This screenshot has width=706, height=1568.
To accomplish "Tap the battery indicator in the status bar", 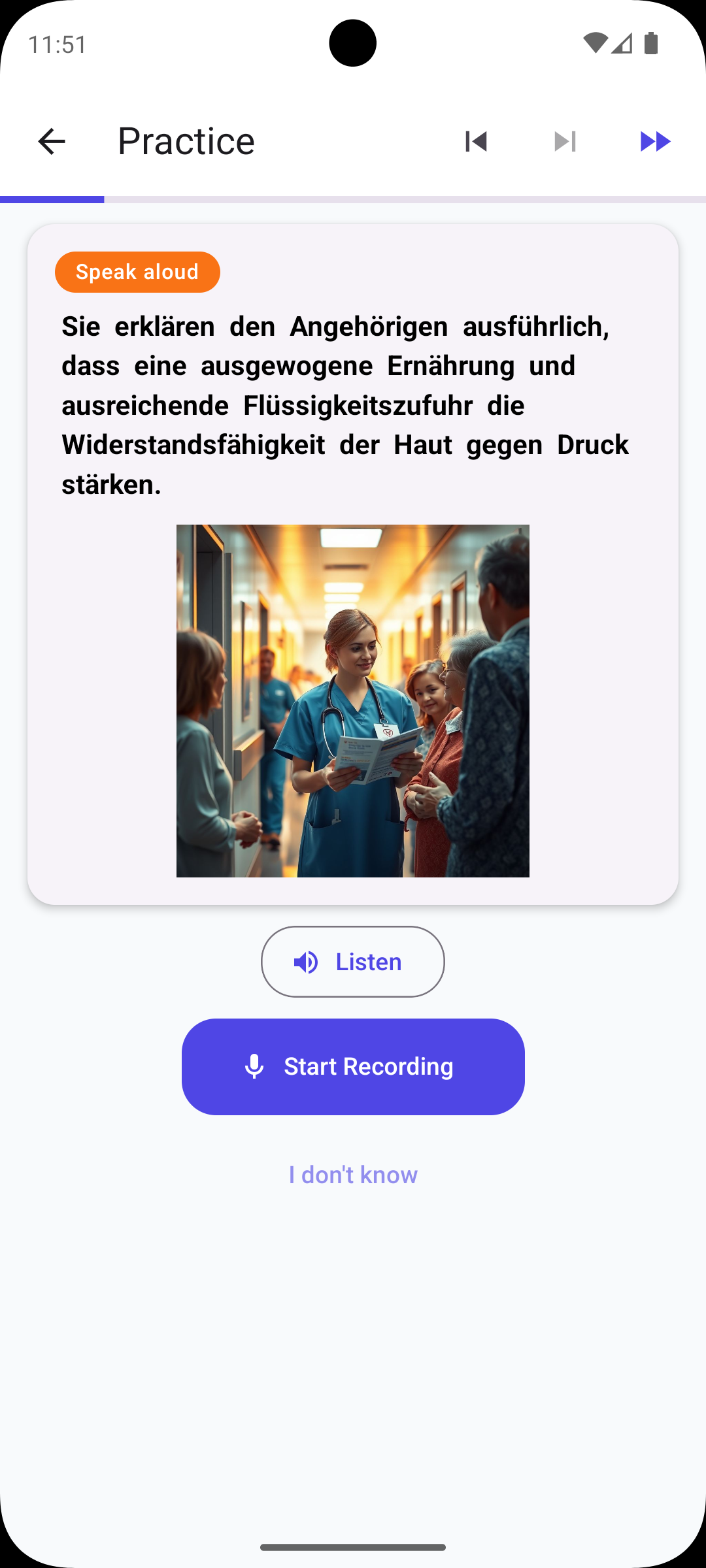I will coord(651,41).
